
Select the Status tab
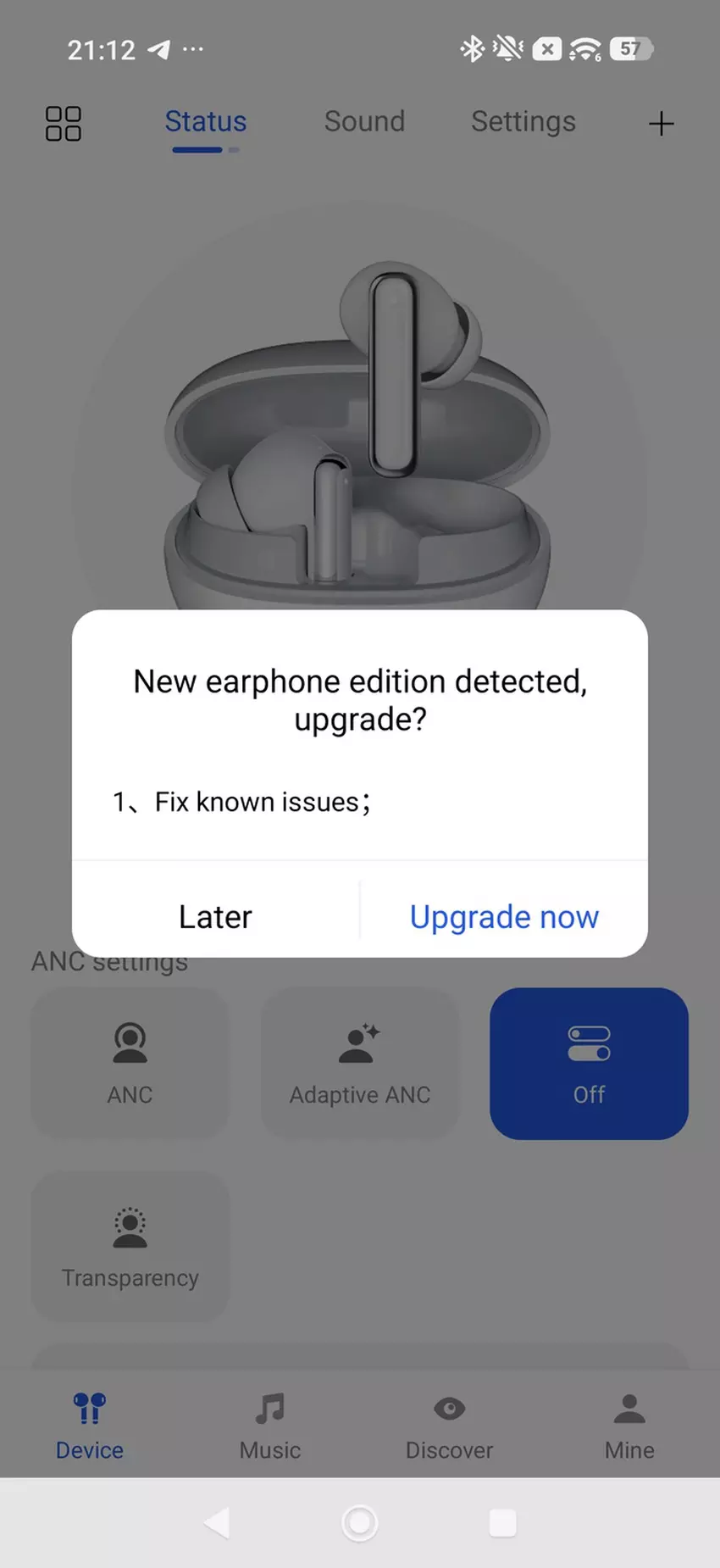205,122
